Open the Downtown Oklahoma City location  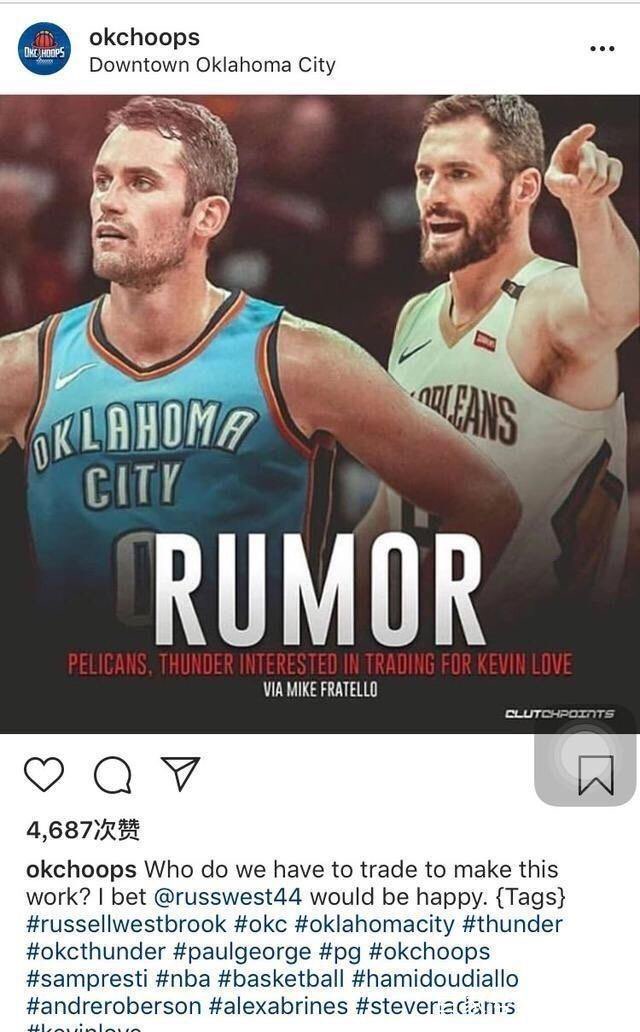pyautogui.click(x=212, y=65)
